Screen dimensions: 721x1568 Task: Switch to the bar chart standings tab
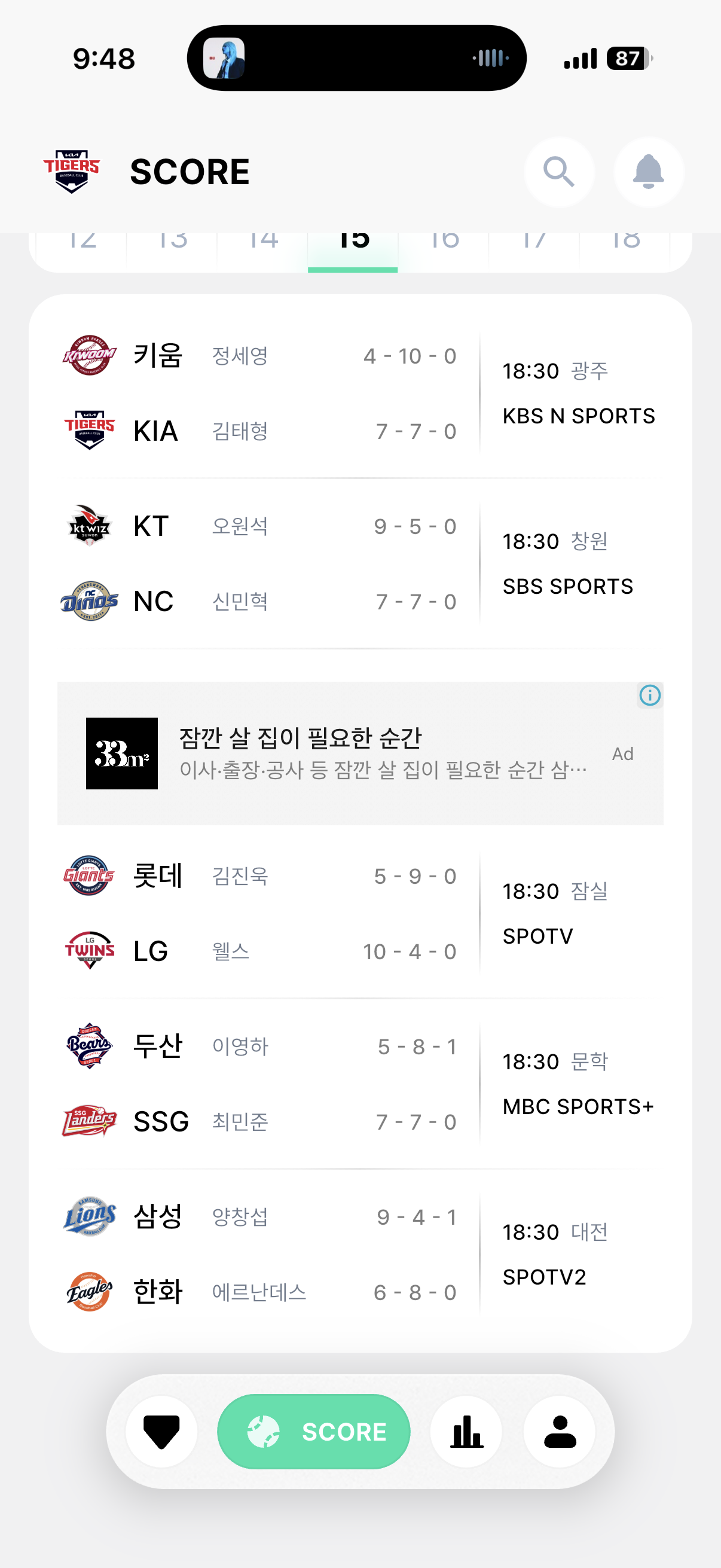466,1431
